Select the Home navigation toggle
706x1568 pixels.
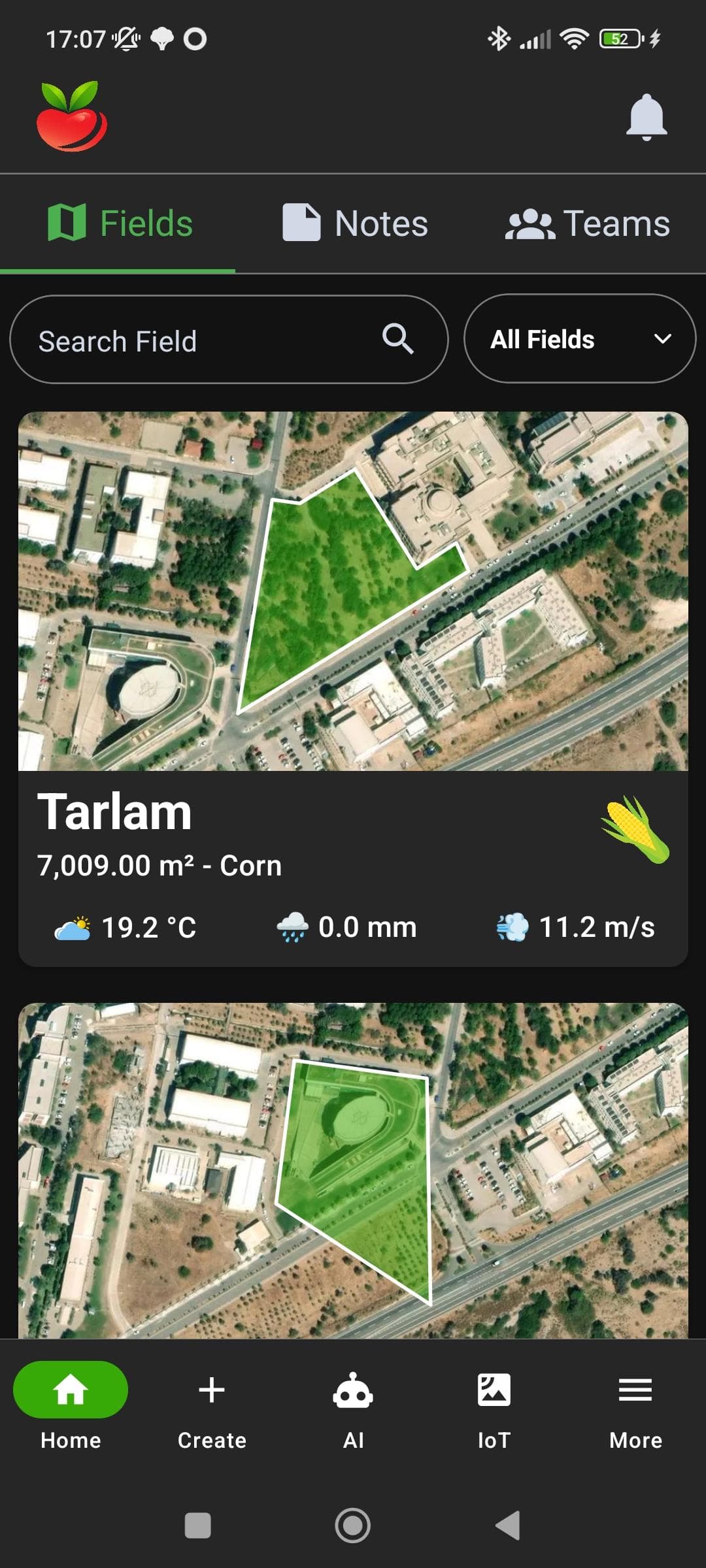[x=71, y=1390]
